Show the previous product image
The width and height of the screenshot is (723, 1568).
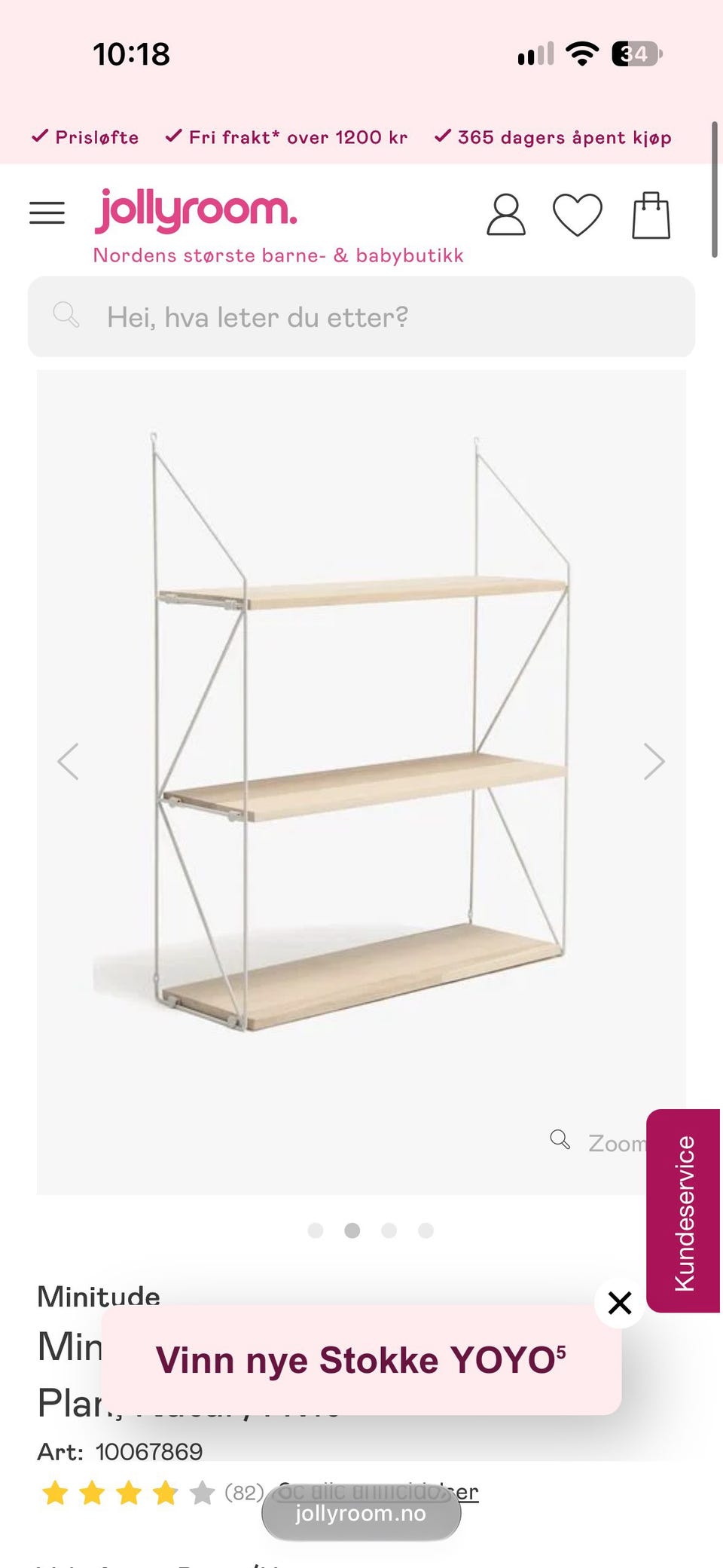[x=69, y=761]
